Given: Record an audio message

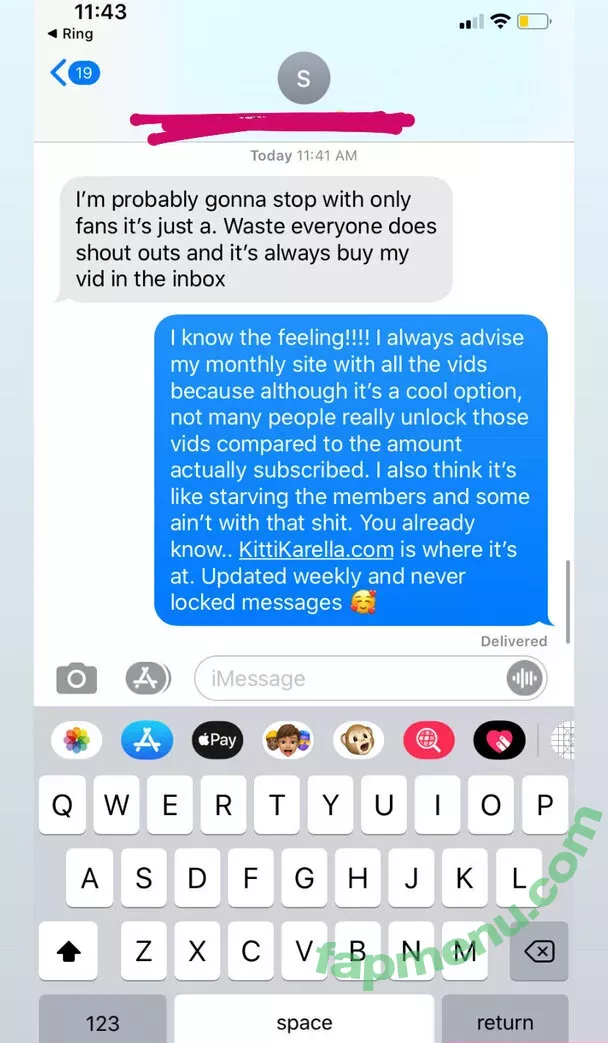Looking at the screenshot, I should tap(524, 679).
